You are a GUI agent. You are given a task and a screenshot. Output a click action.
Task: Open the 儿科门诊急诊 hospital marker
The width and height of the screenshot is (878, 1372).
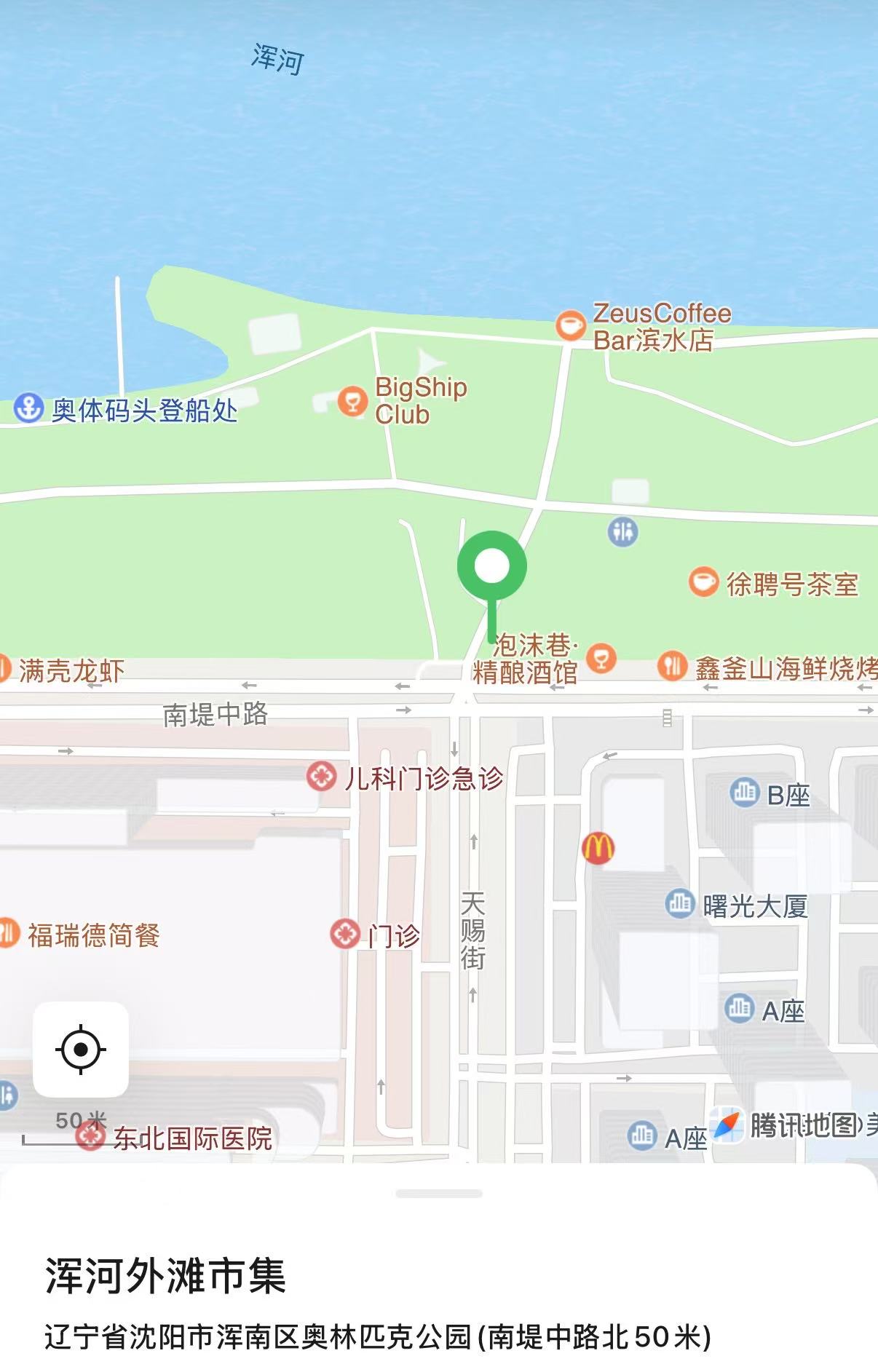tap(321, 777)
